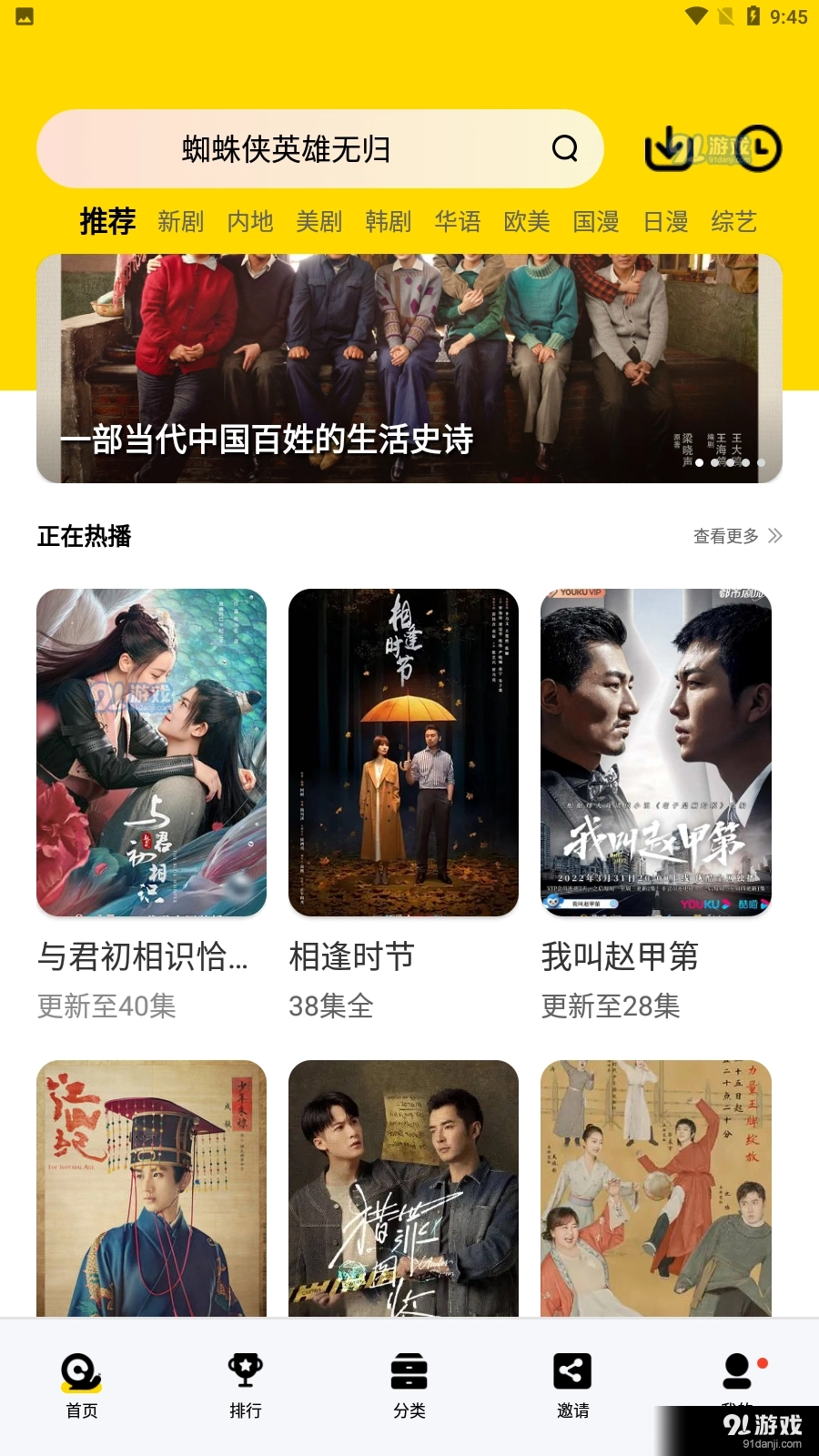This screenshot has width=819, height=1456.
Task: Switch to the 分类 categories tab
Action: click(x=409, y=1385)
